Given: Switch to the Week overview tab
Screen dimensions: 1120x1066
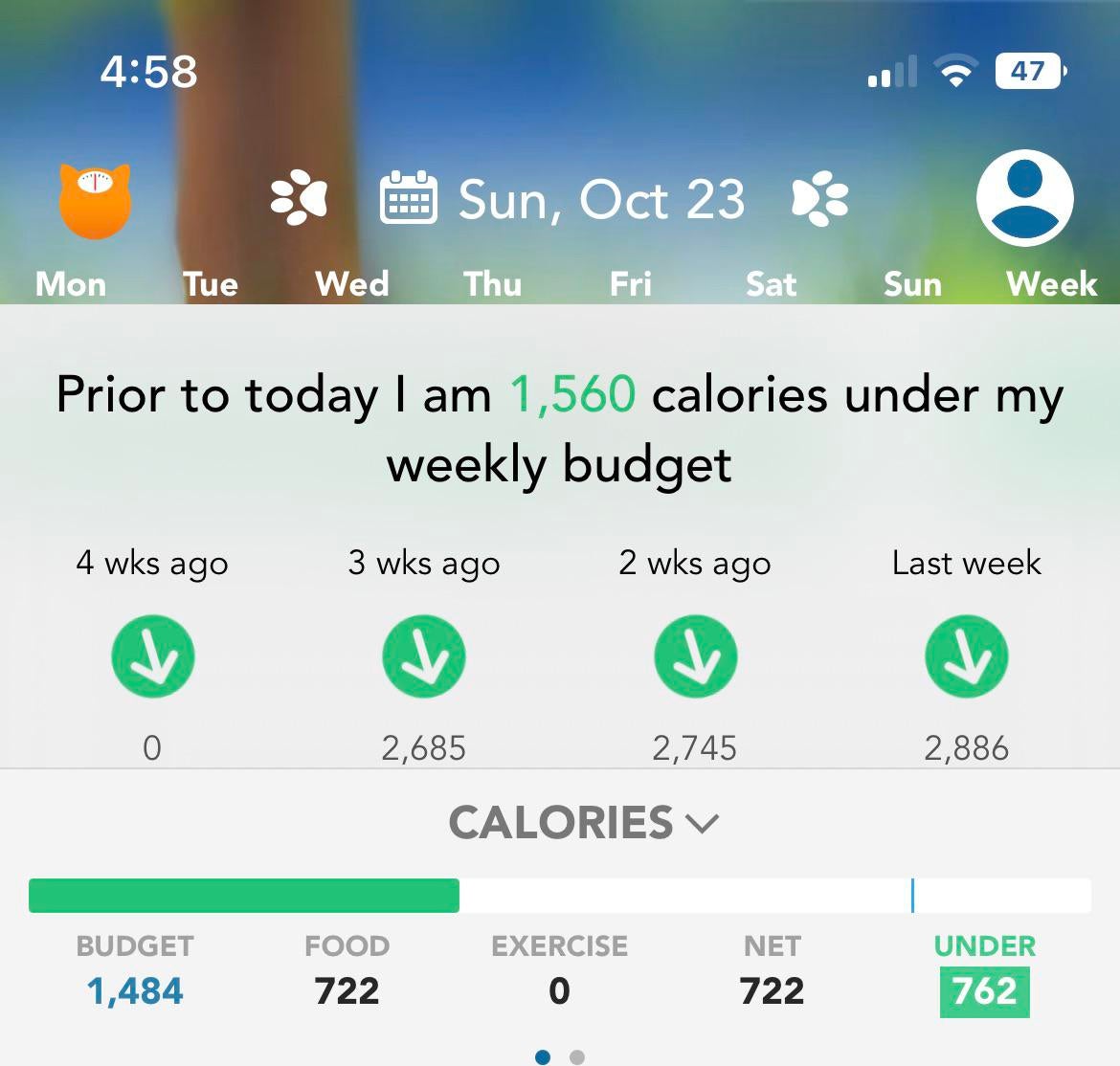Looking at the screenshot, I should tap(1051, 283).
